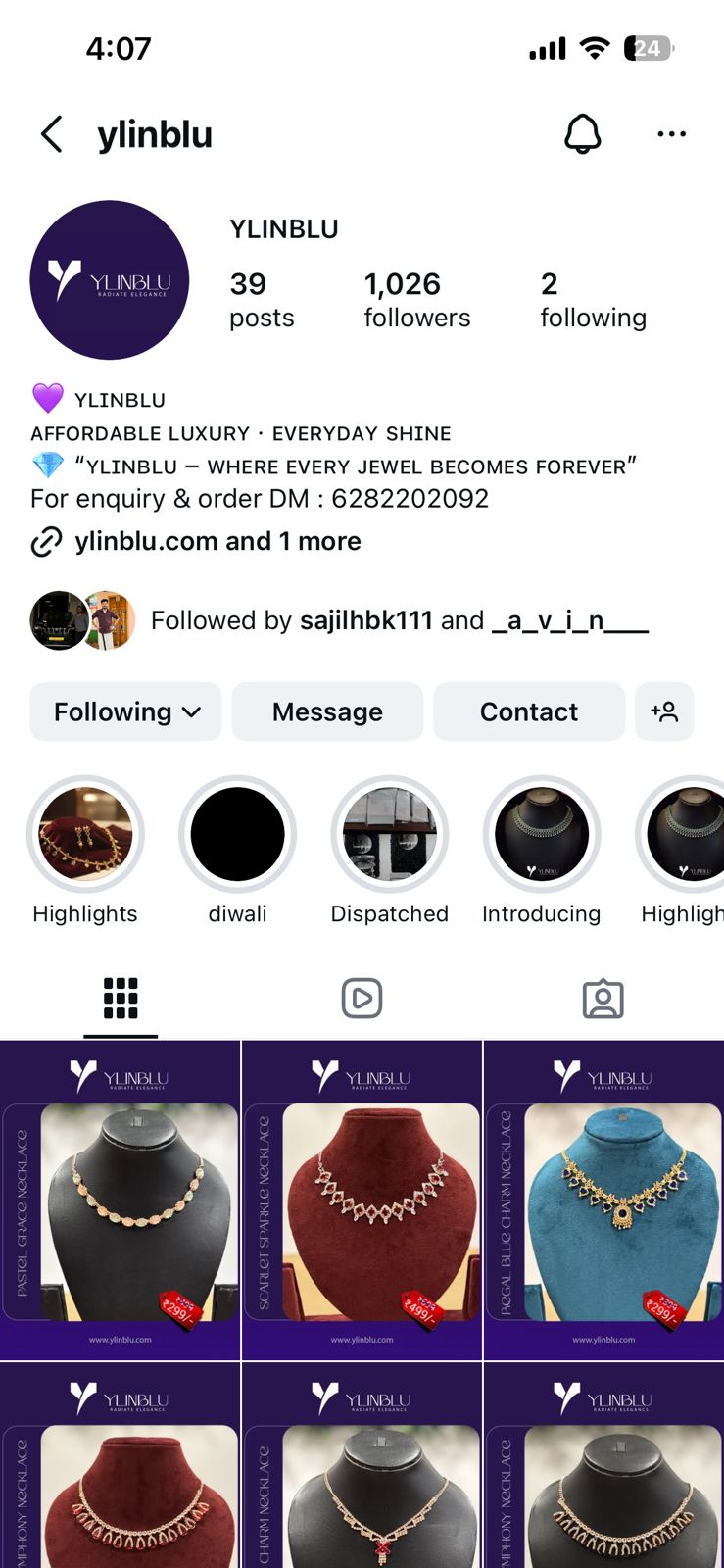This screenshot has width=724, height=1568.
Task: Open the link icon next to ylinblu.com
Action: 47,541
